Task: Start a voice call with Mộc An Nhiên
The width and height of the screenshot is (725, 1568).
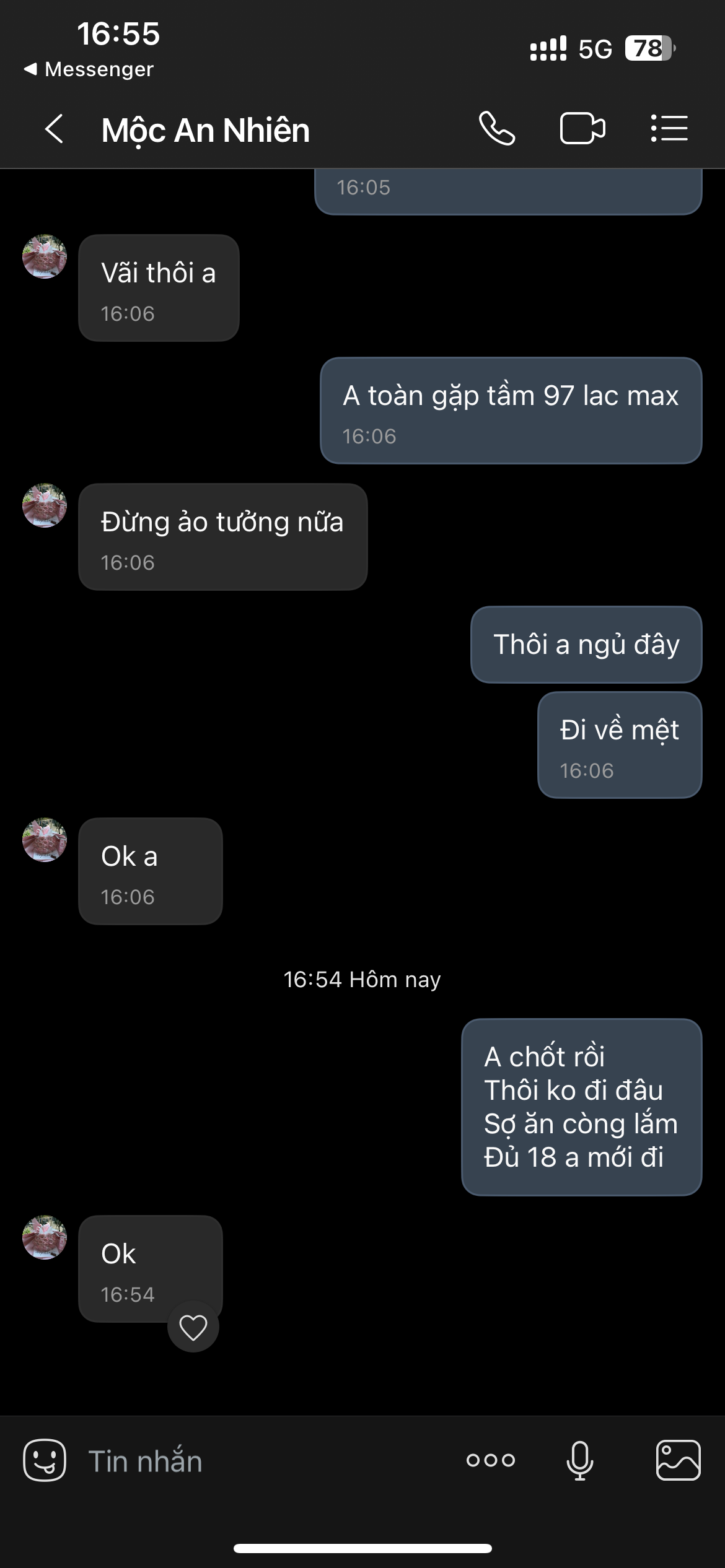Action: [497, 129]
